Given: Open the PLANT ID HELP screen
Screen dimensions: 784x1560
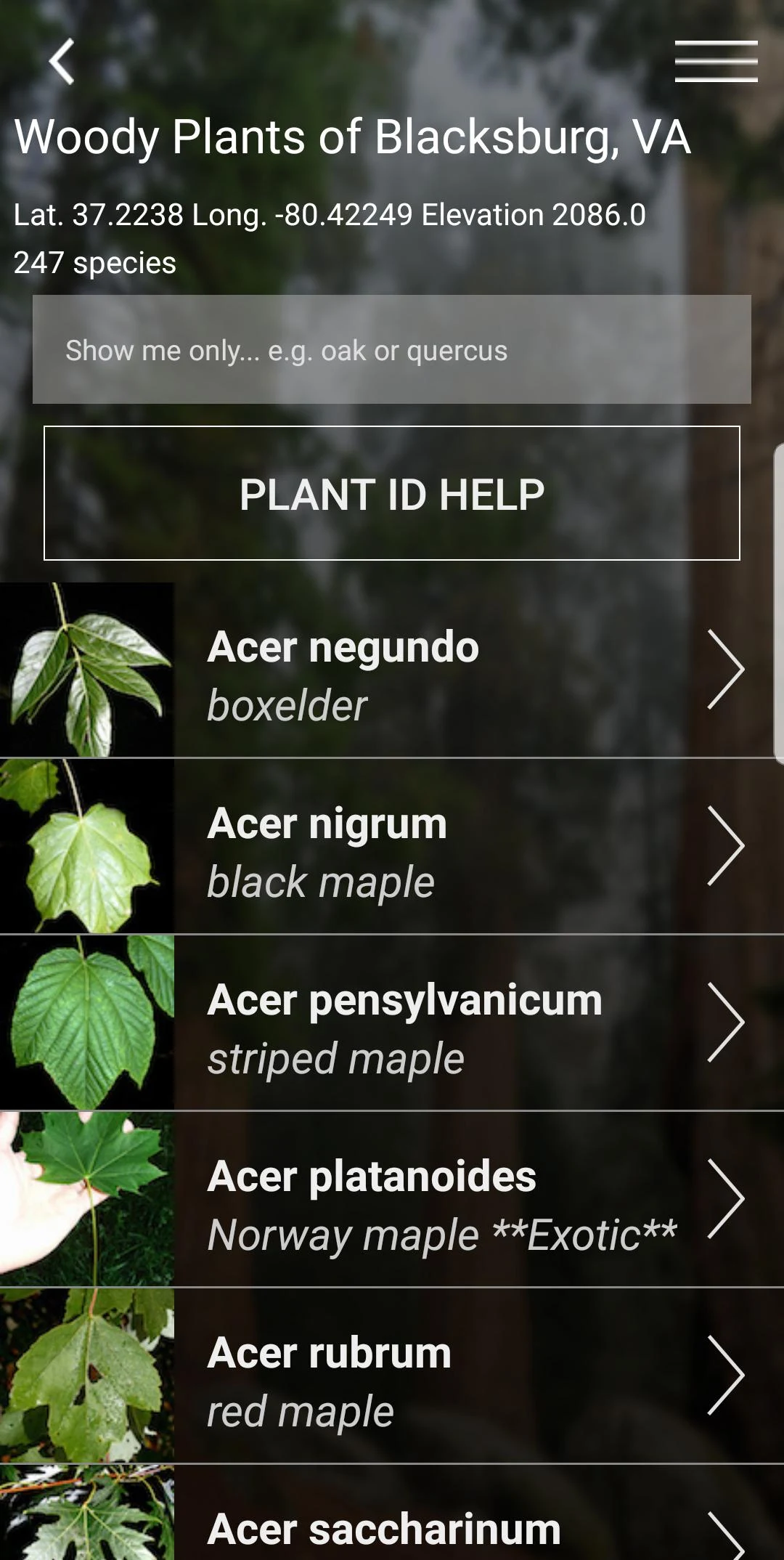Looking at the screenshot, I should tap(392, 494).
